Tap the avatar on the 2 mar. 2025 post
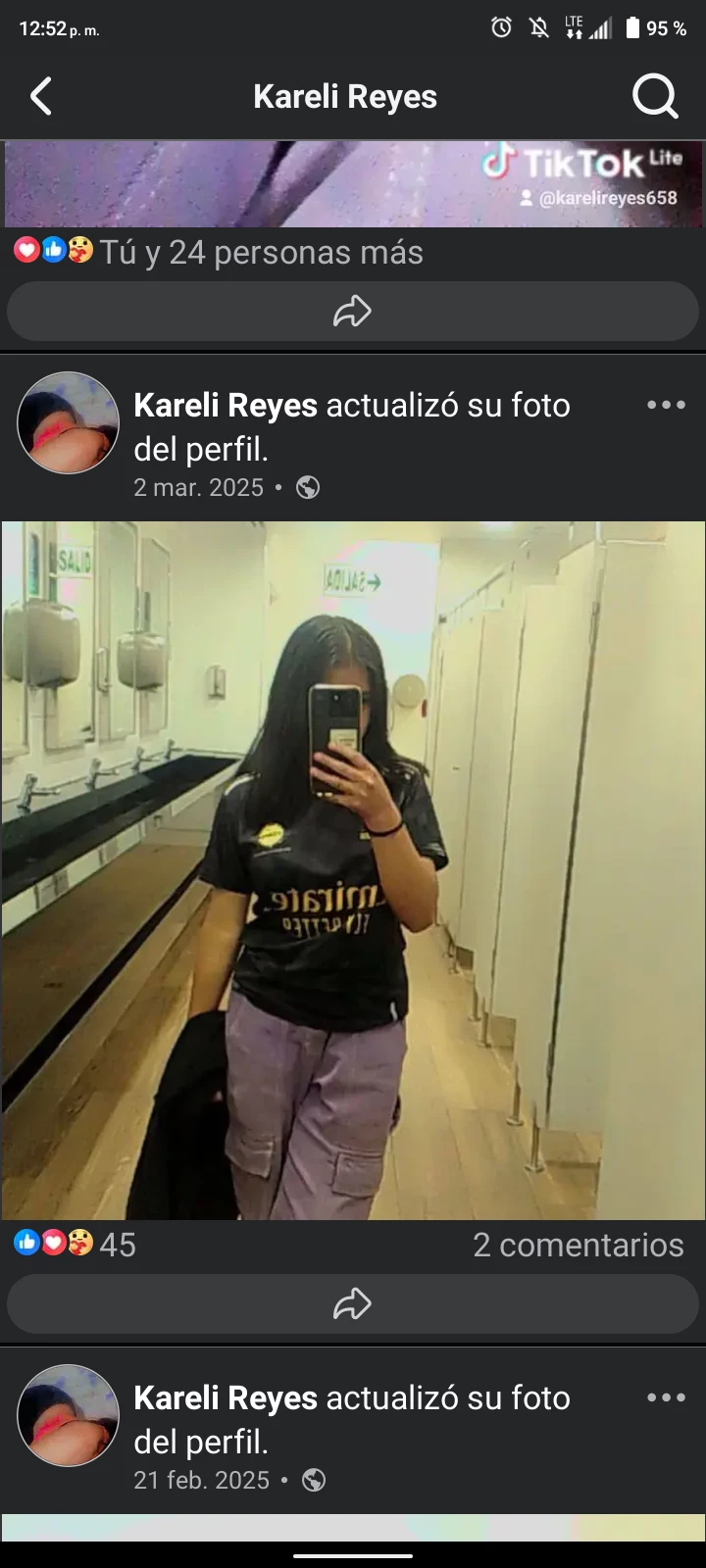This screenshot has width=706, height=1568. tap(68, 422)
